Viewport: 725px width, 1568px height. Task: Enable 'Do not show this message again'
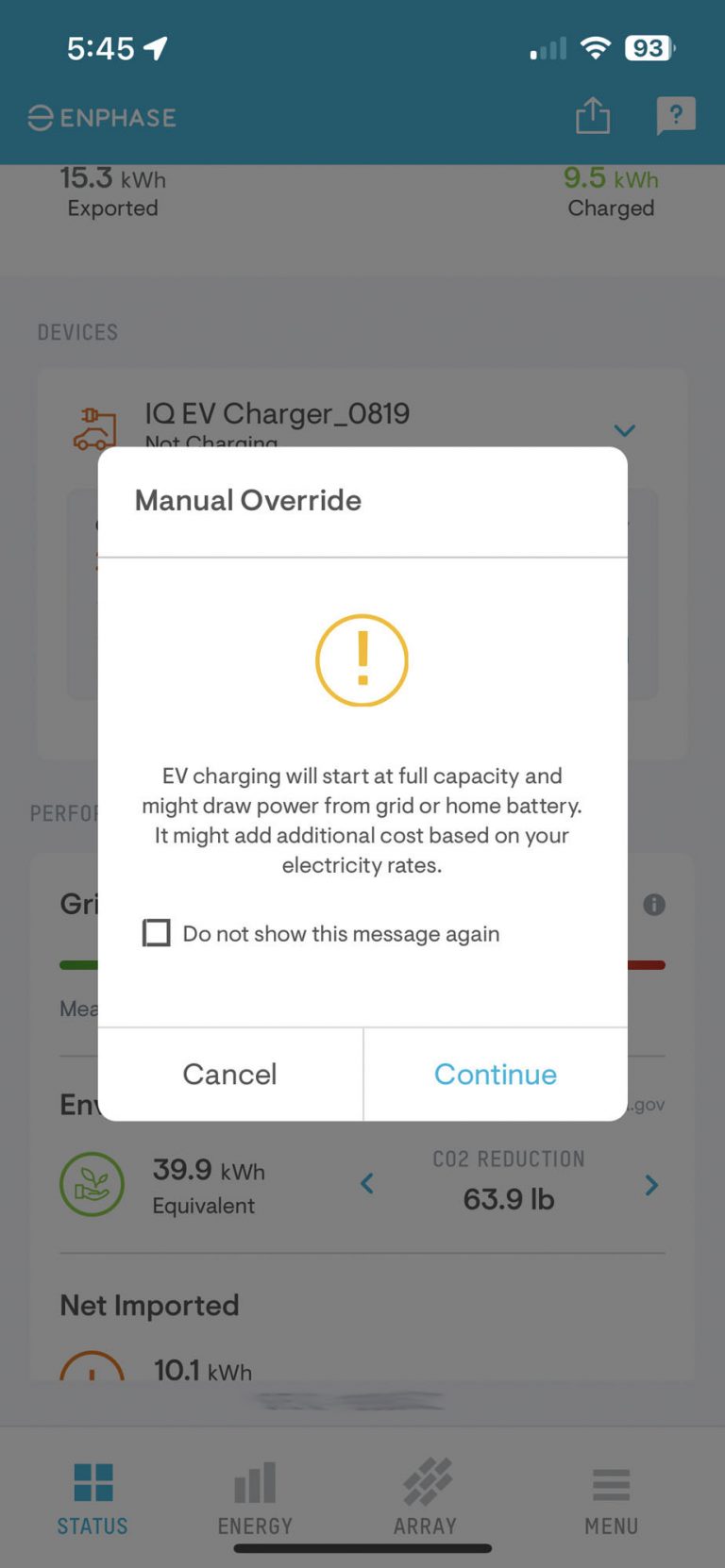[156, 932]
